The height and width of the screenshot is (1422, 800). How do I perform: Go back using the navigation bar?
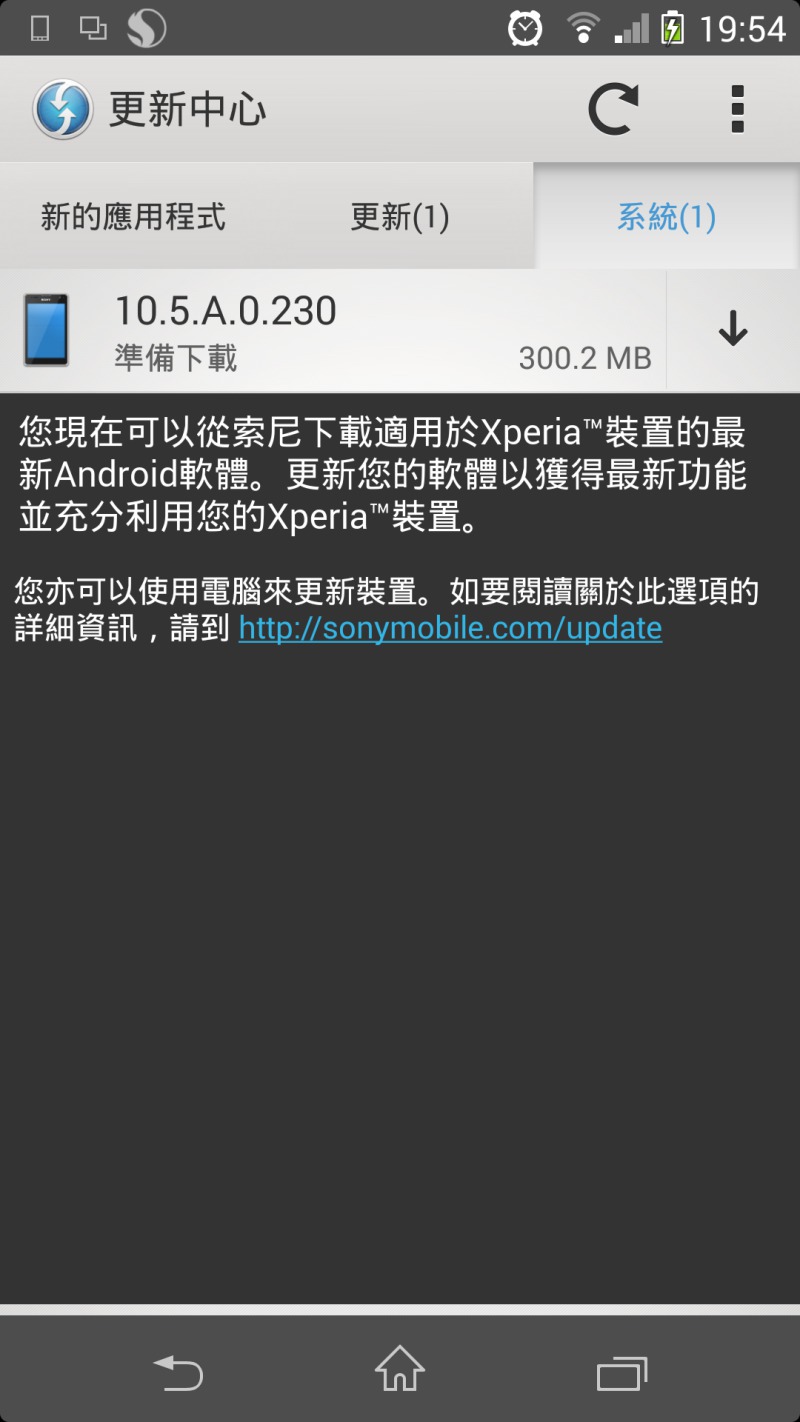(177, 1372)
